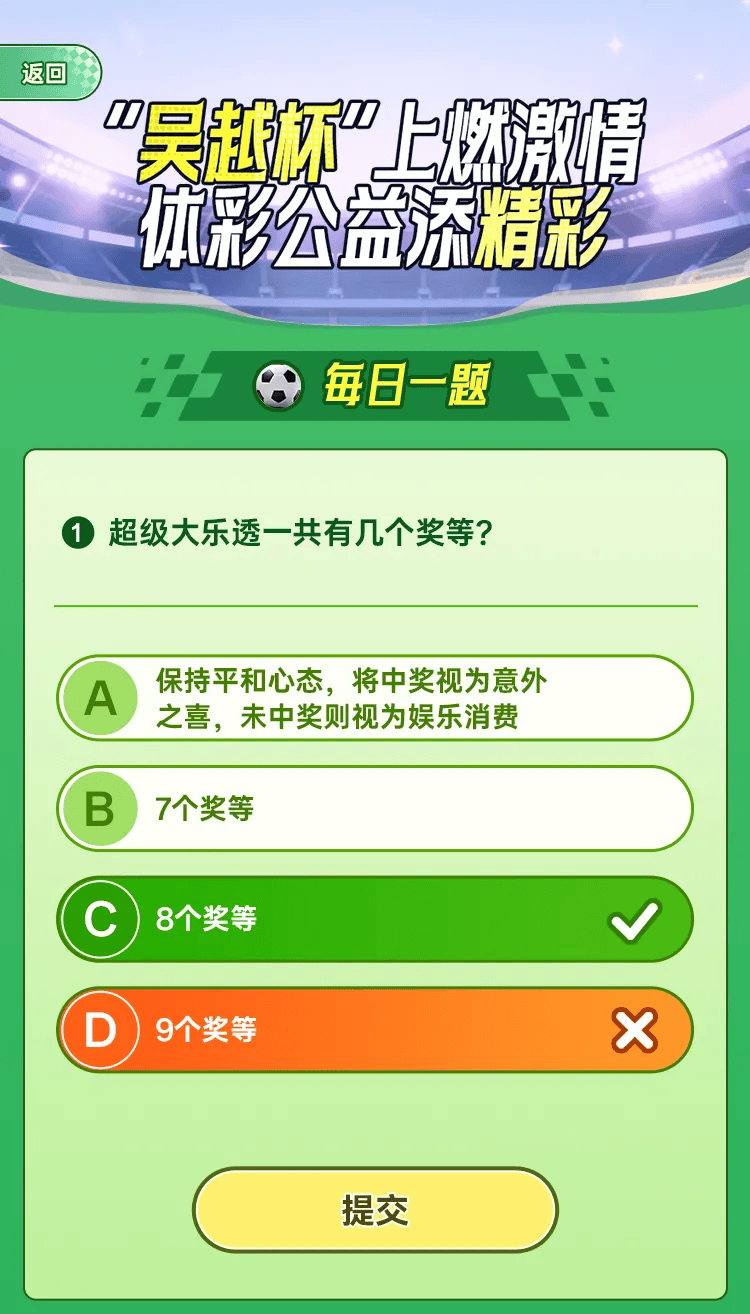This screenshot has width=750, height=1314.
Task: Select option D, 9个奖等
Action: click(x=374, y=1030)
